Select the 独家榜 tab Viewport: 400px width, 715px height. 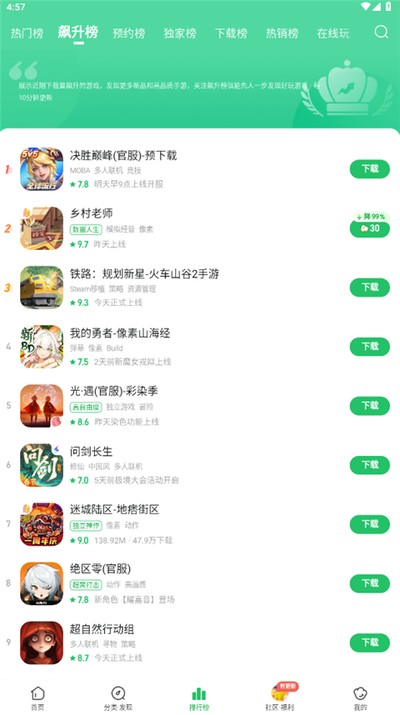[x=180, y=33]
